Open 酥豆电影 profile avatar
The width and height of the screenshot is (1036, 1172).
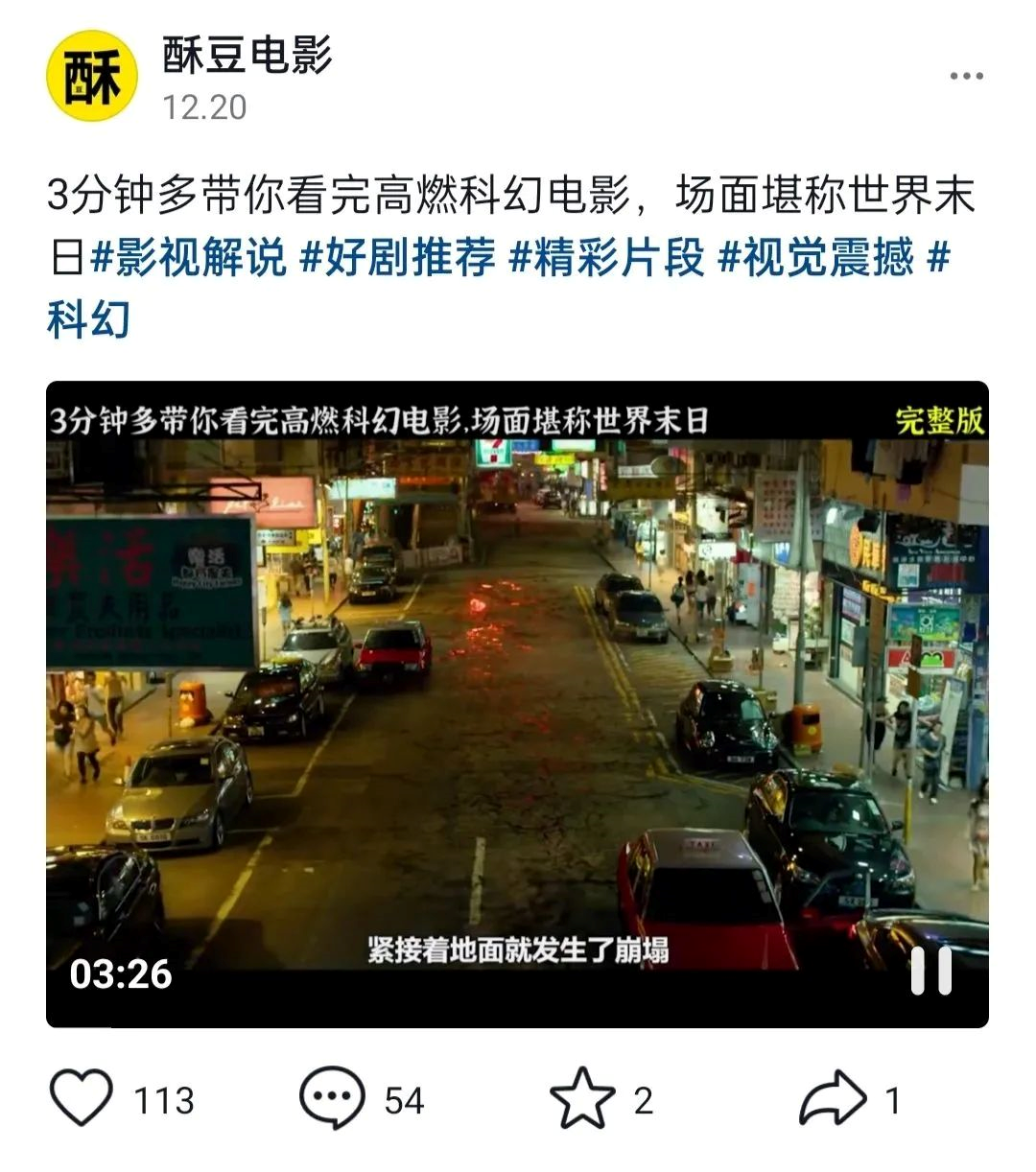92,77
